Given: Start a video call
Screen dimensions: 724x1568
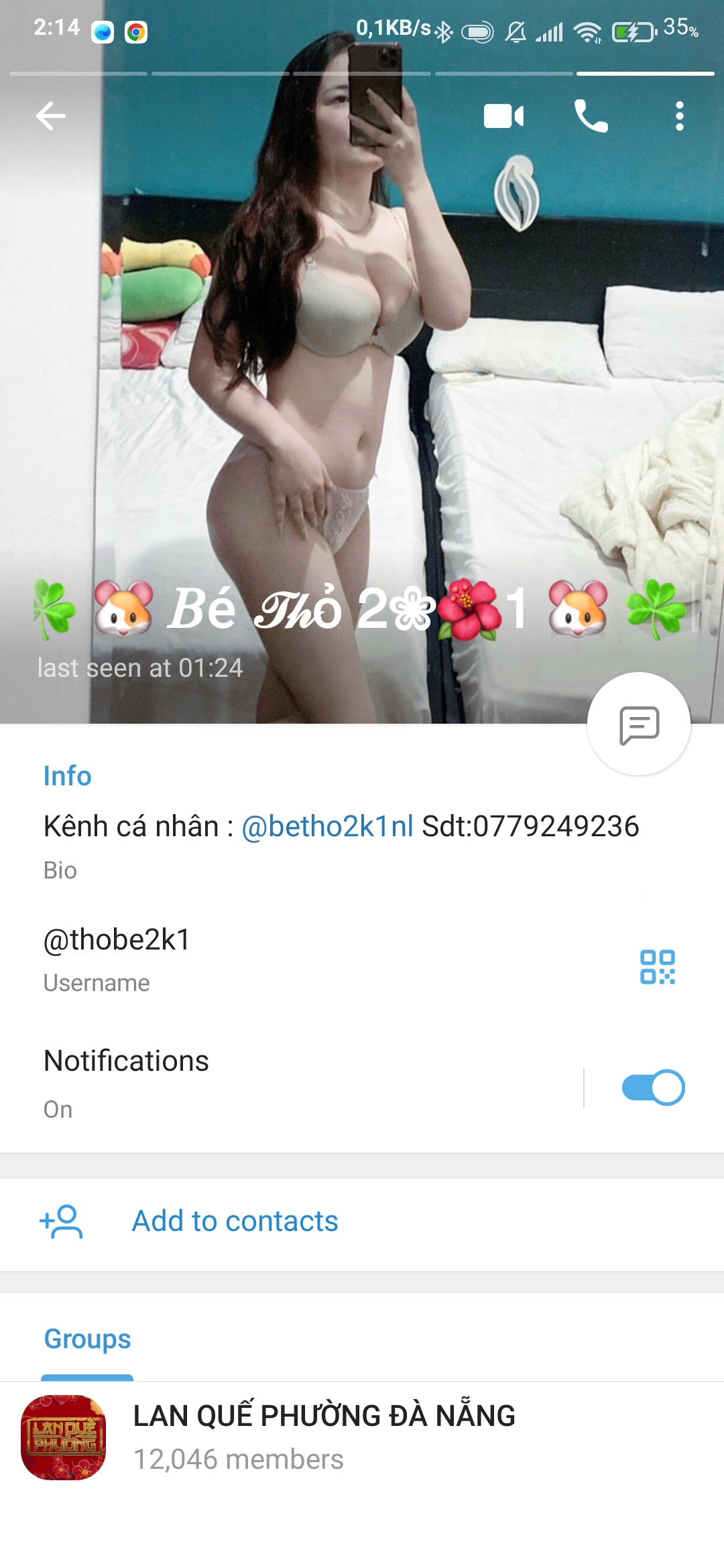Looking at the screenshot, I should click(503, 116).
